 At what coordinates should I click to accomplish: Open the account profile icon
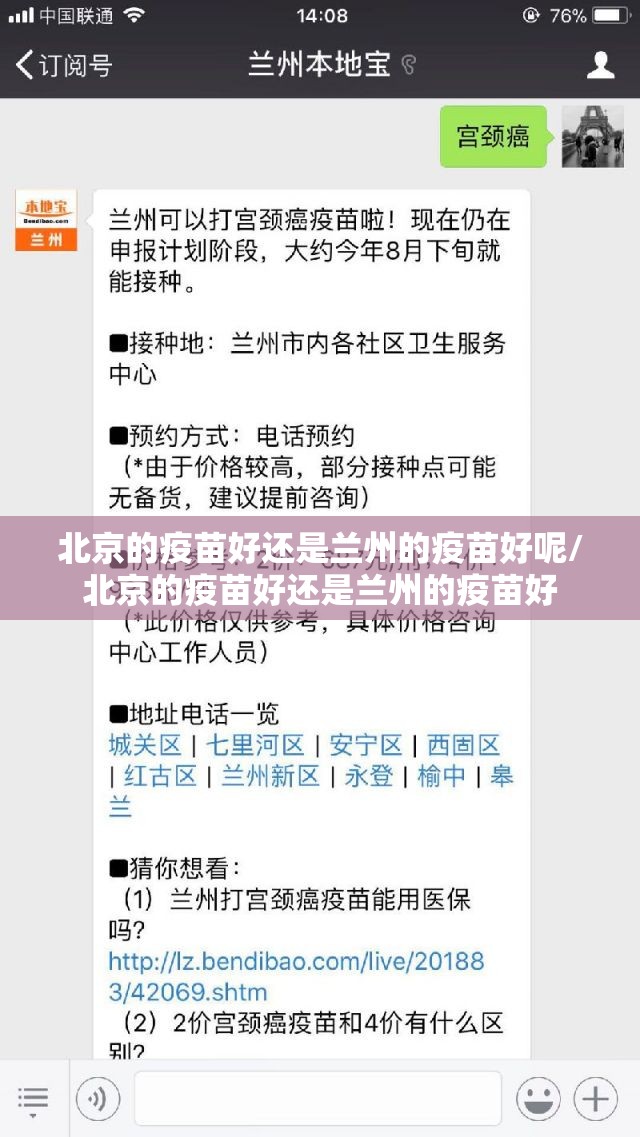click(600, 66)
